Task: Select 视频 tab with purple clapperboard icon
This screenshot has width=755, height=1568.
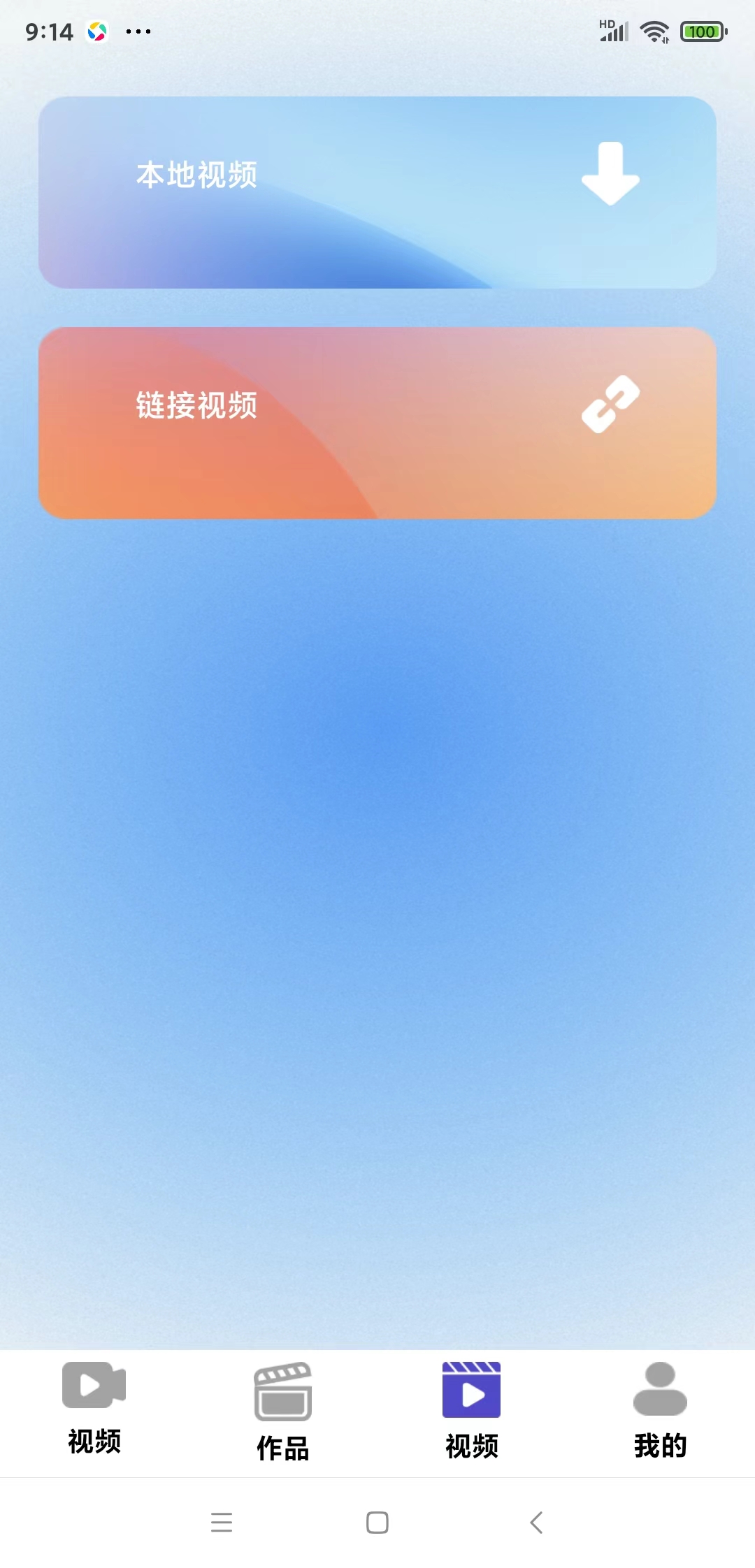Action: (472, 1410)
